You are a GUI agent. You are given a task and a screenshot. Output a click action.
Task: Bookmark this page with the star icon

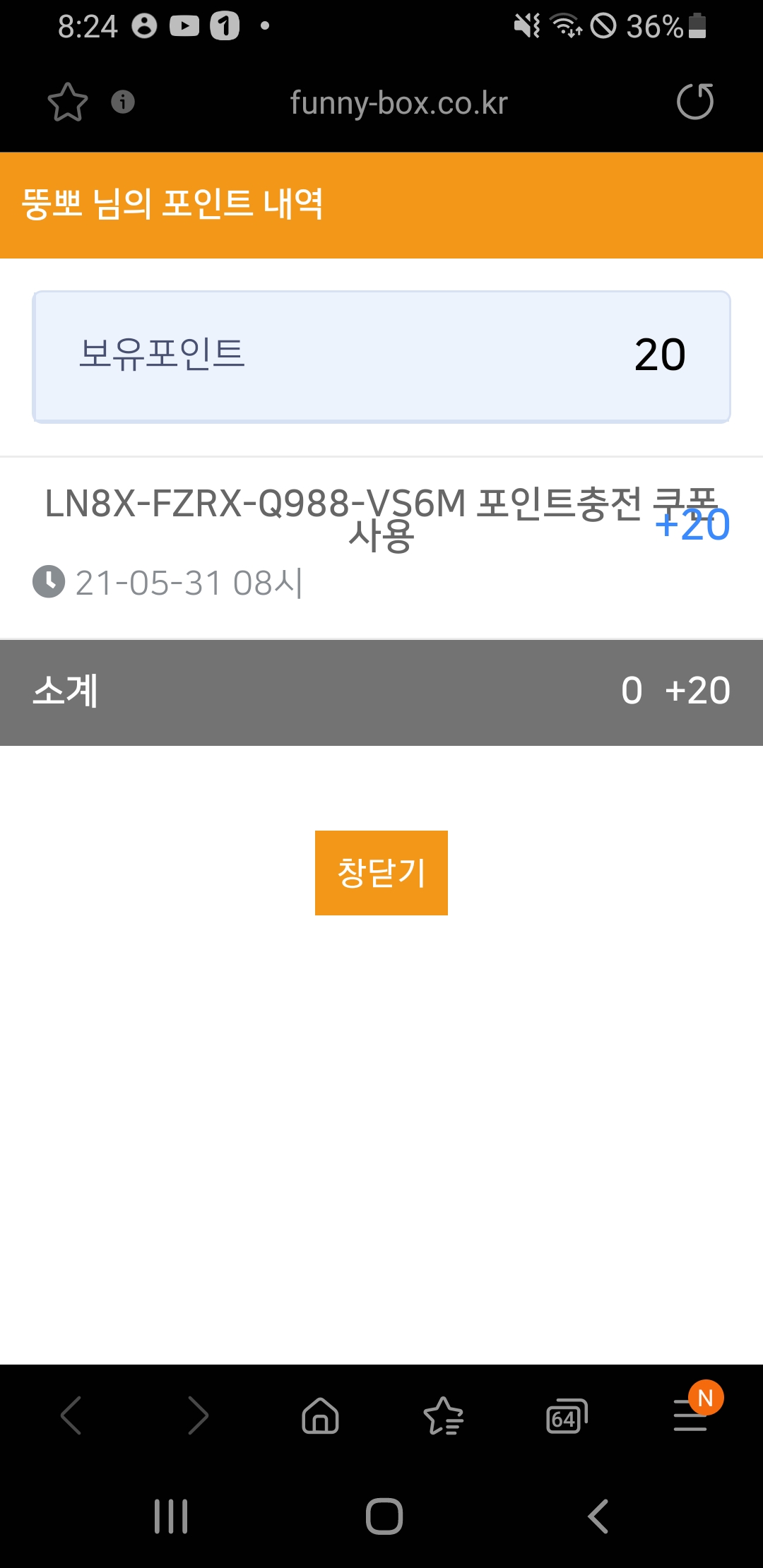click(x=68, y=102)
